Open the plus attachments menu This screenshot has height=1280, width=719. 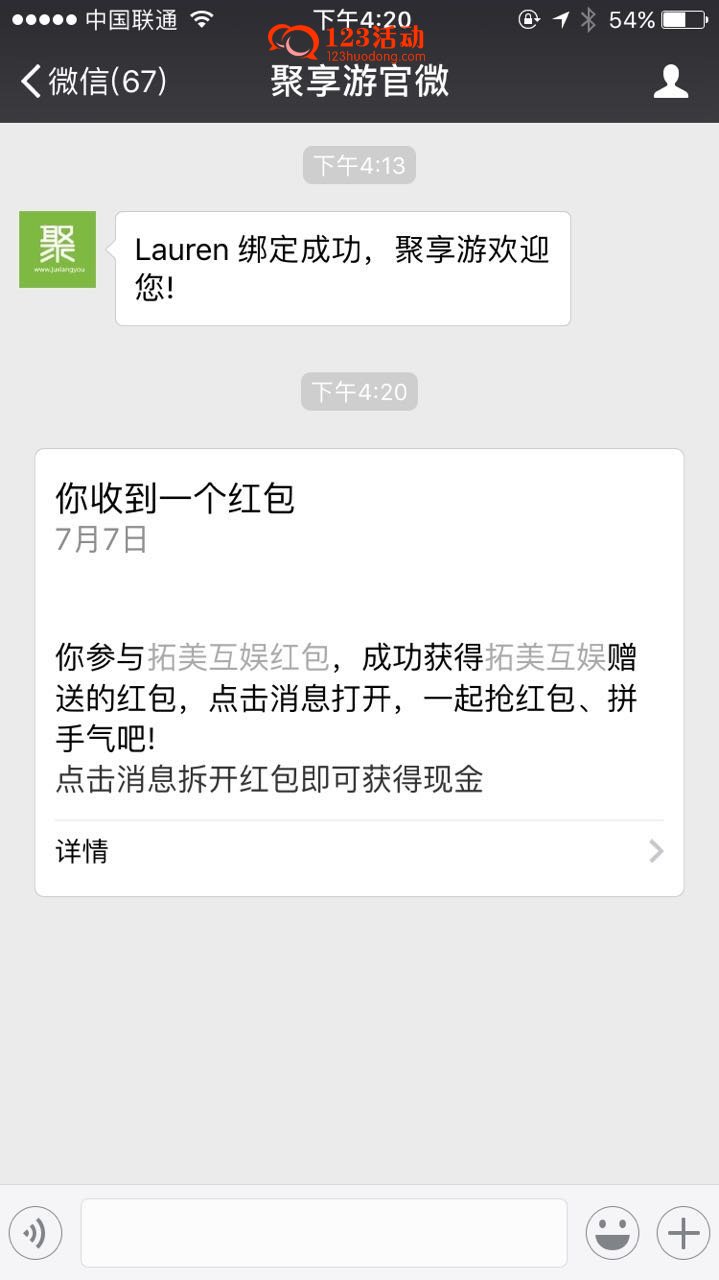point(683,1233)
